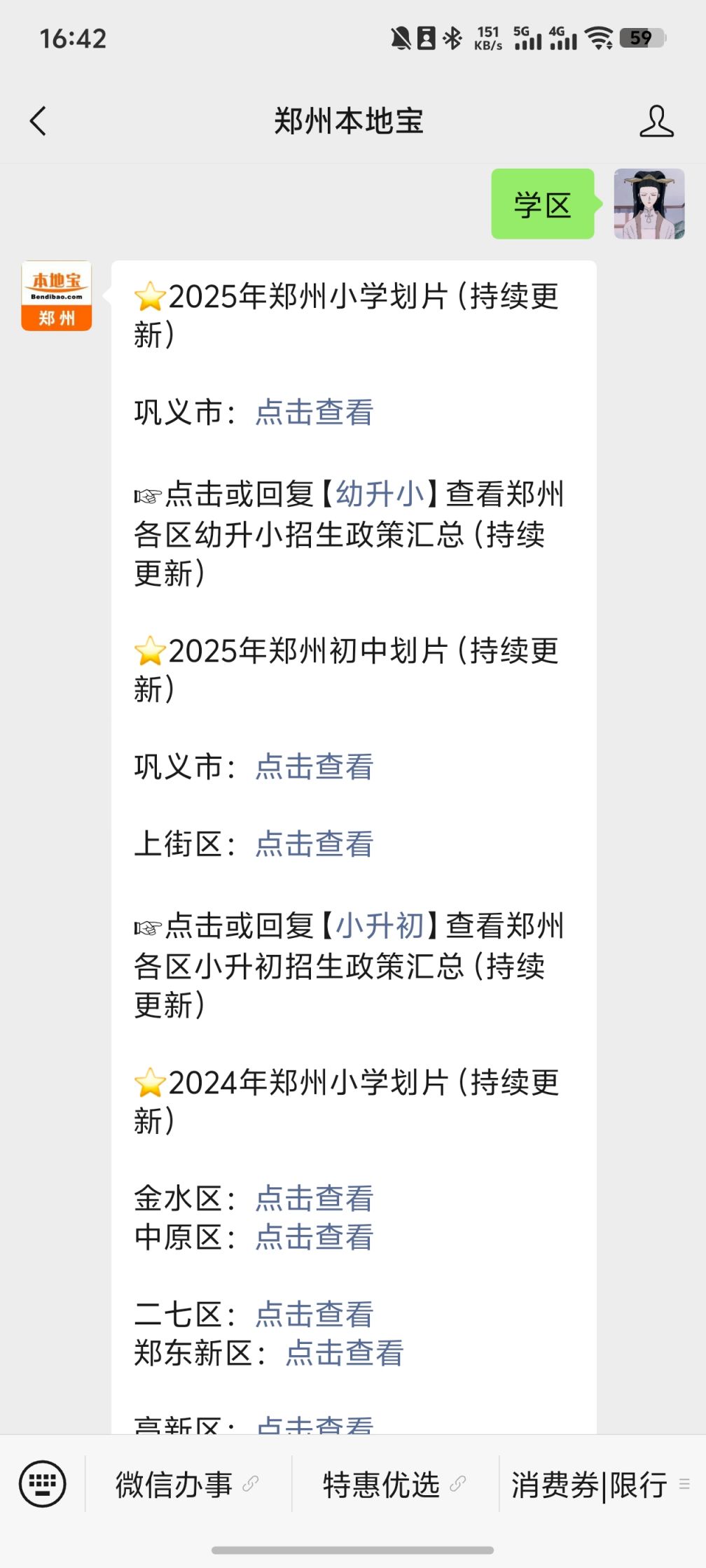Open 上街区 点击查看 link

(314, 843)
